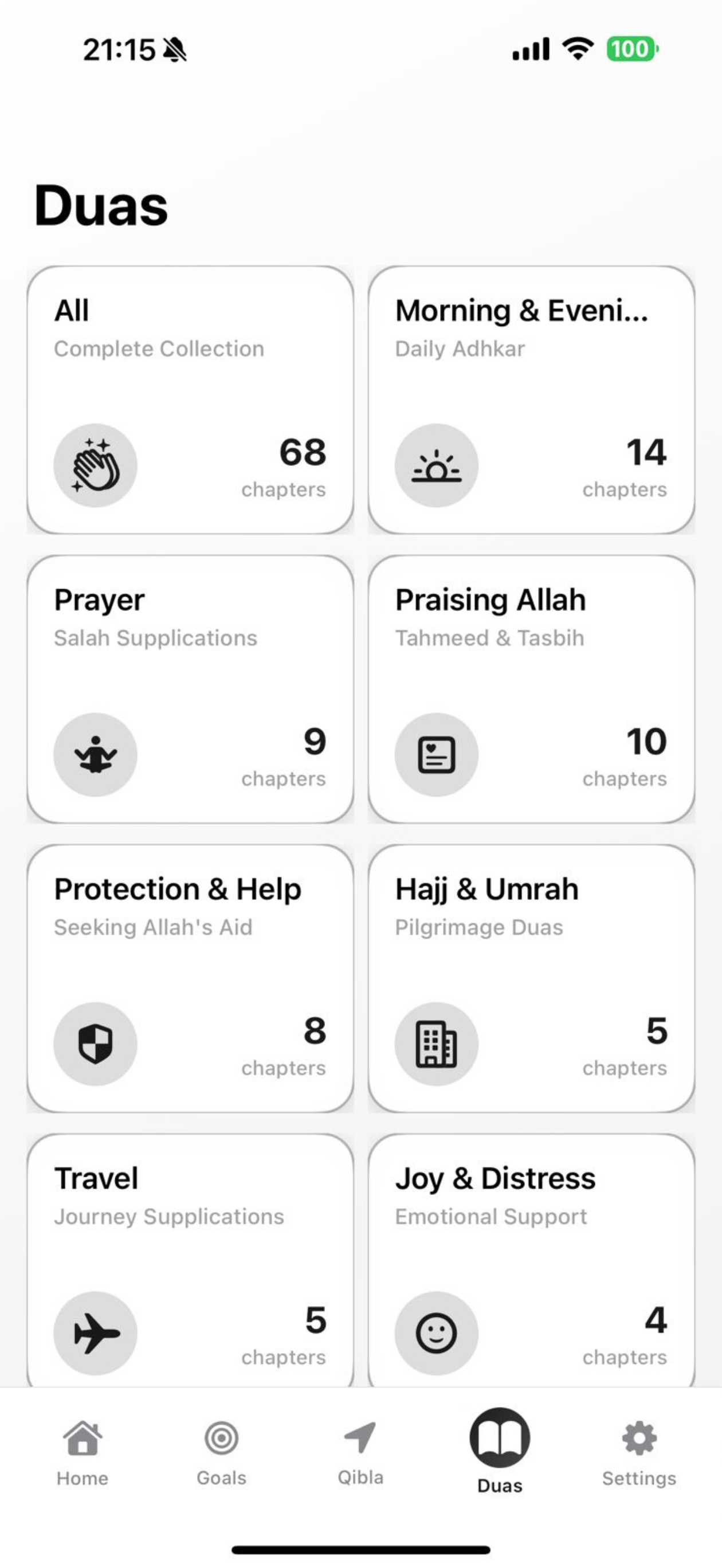This screenshot has width=722, height=1568.
Task: Switch to the Home tab
Action: pos(82,1452)
